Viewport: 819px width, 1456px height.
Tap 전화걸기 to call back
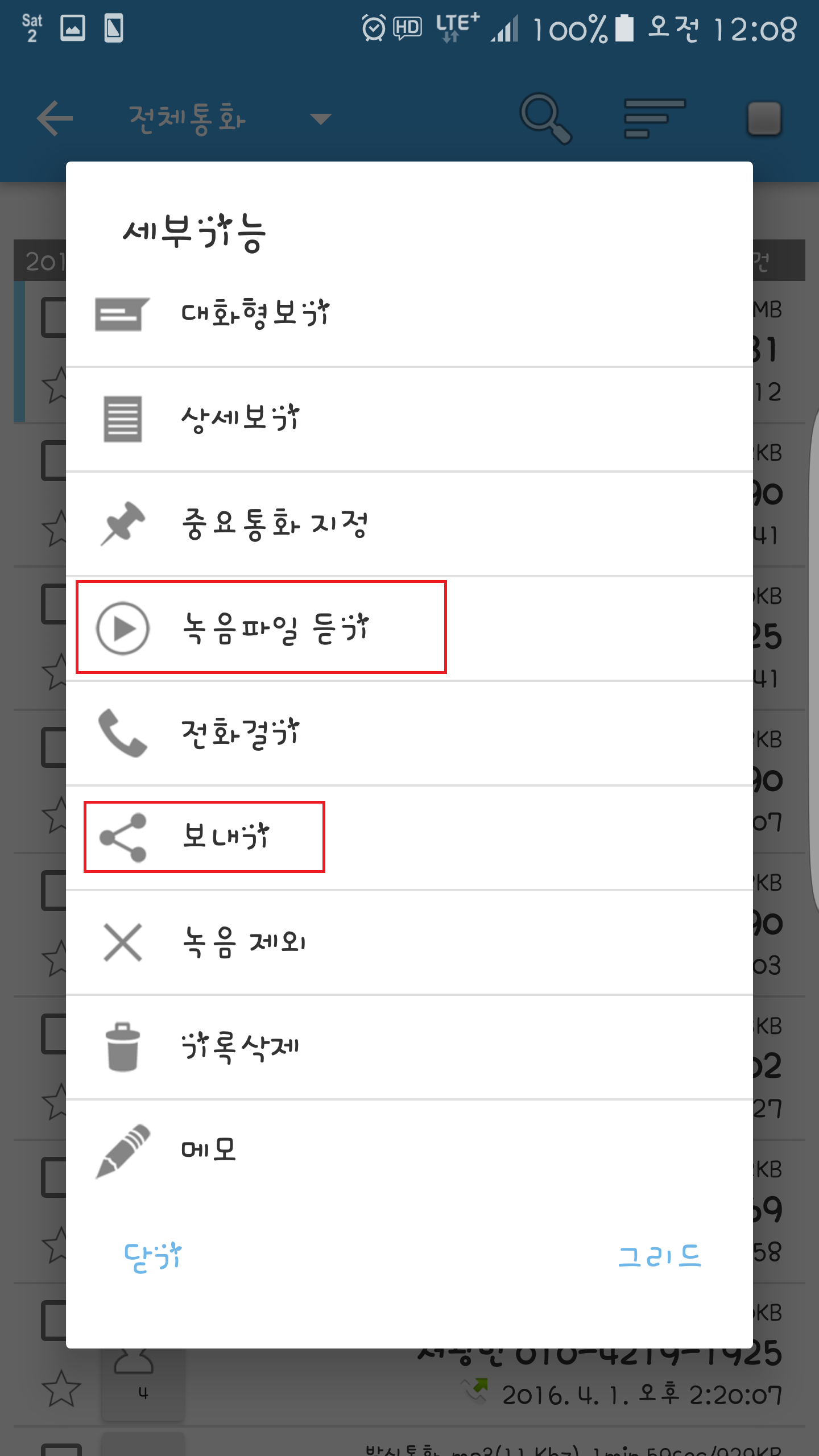tap(239, 733)
